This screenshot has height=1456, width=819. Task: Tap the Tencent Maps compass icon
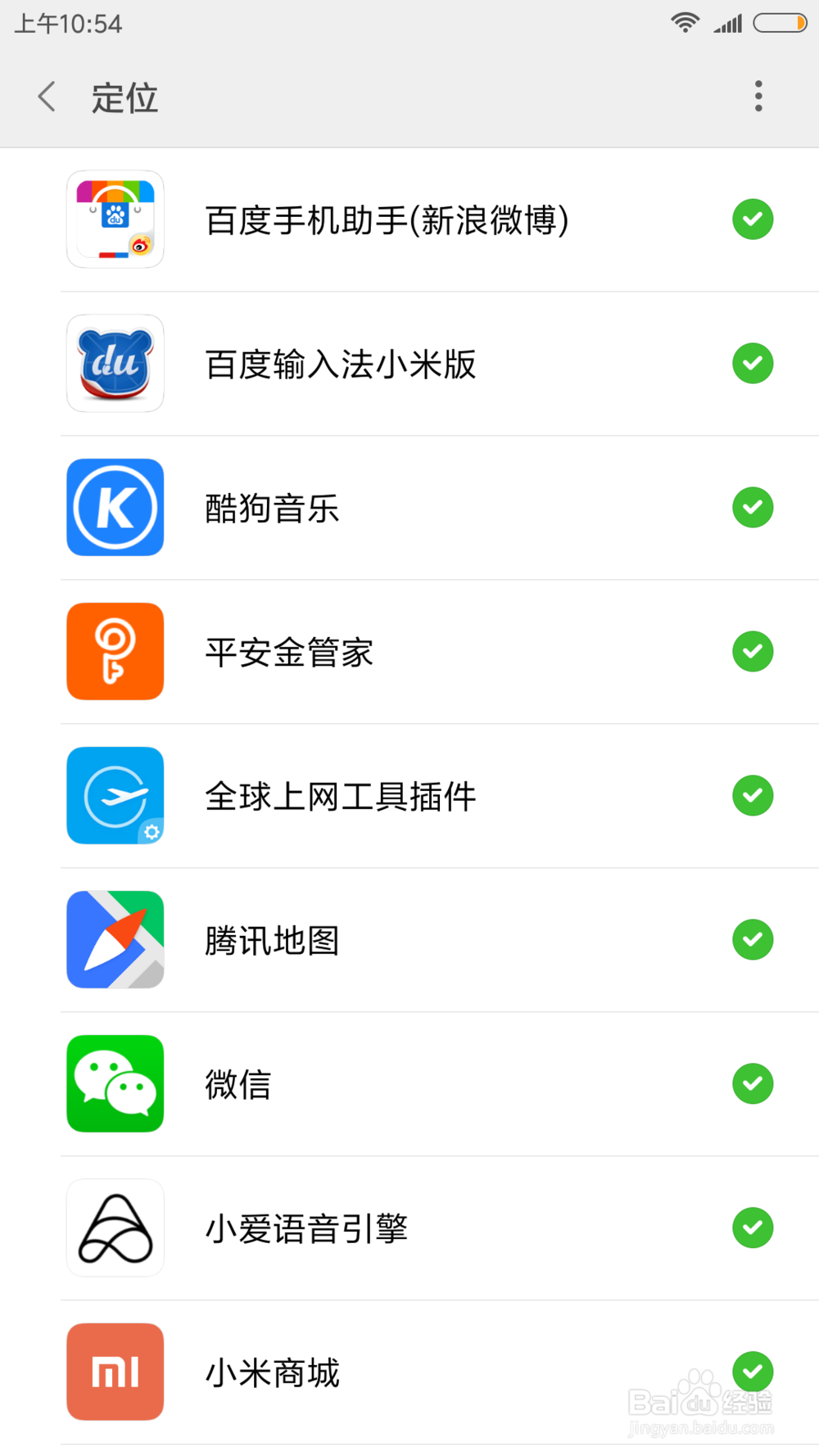[115, 939]
